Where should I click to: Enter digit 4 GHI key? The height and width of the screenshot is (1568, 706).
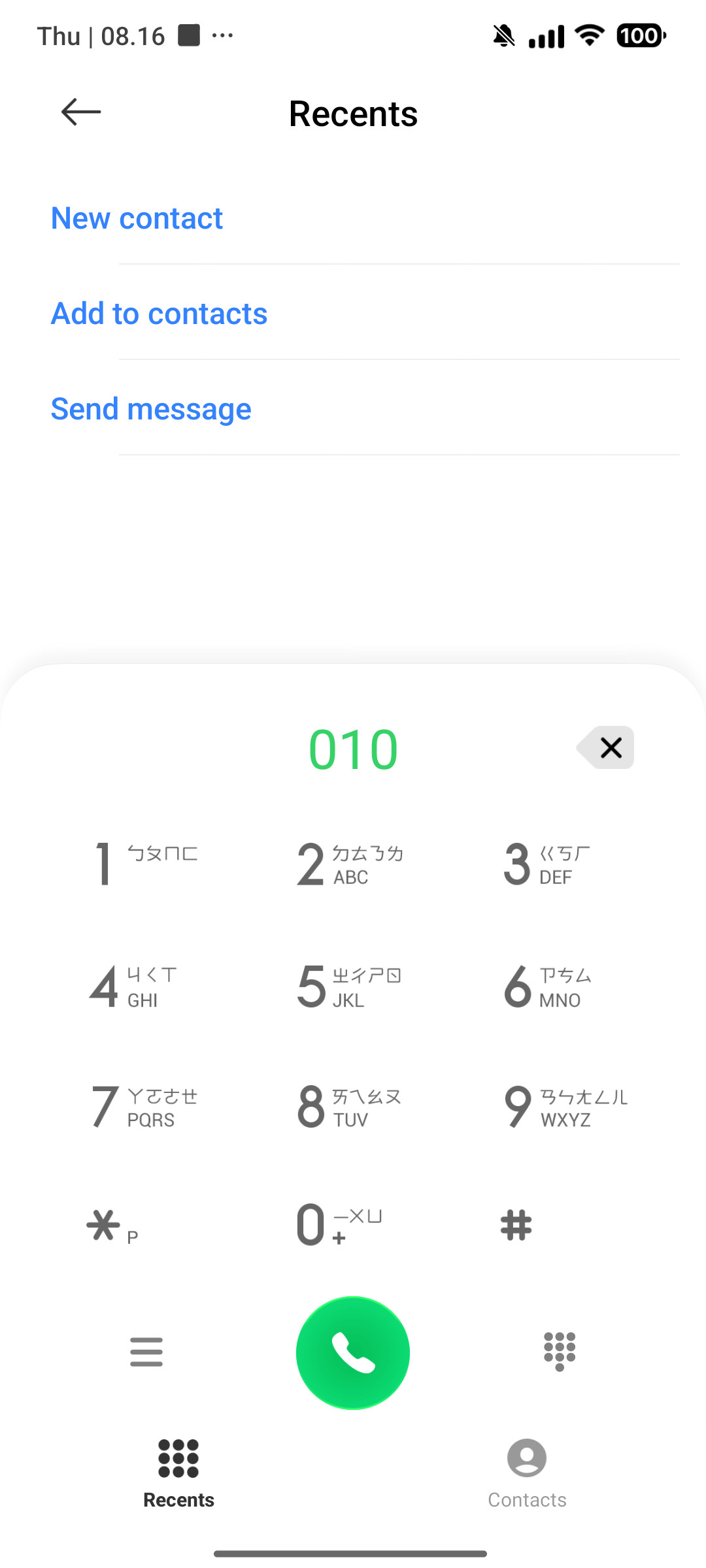coord(133,987)
